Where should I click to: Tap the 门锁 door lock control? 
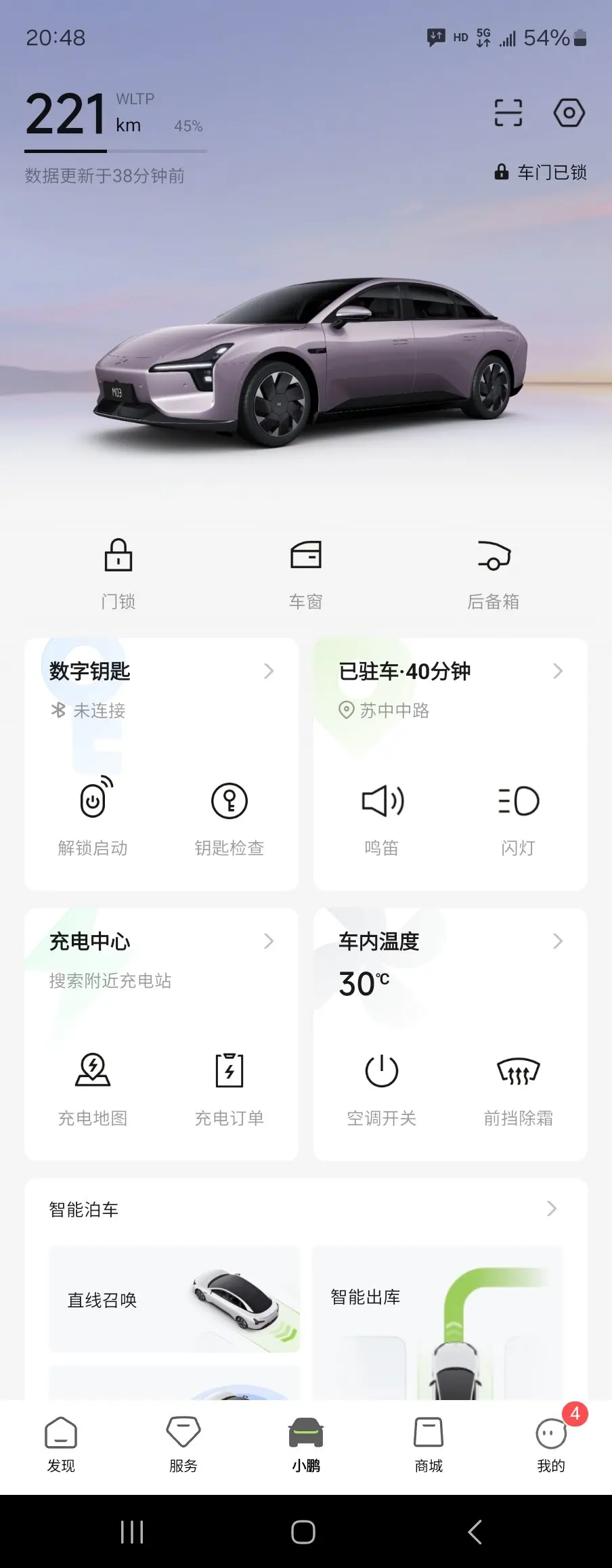118,572
